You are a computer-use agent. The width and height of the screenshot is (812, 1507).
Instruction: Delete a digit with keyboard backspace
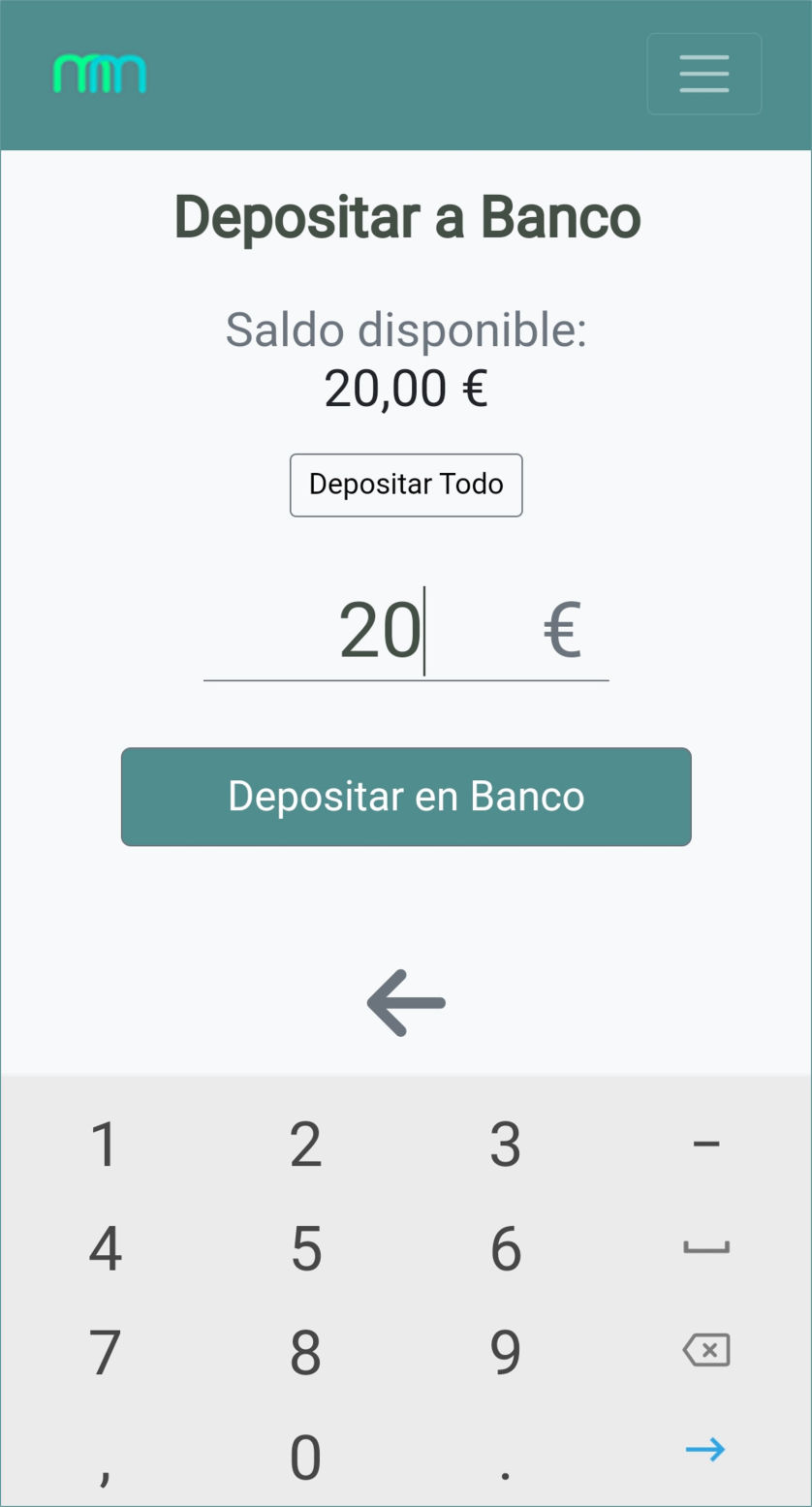(x=706, y=1350)
